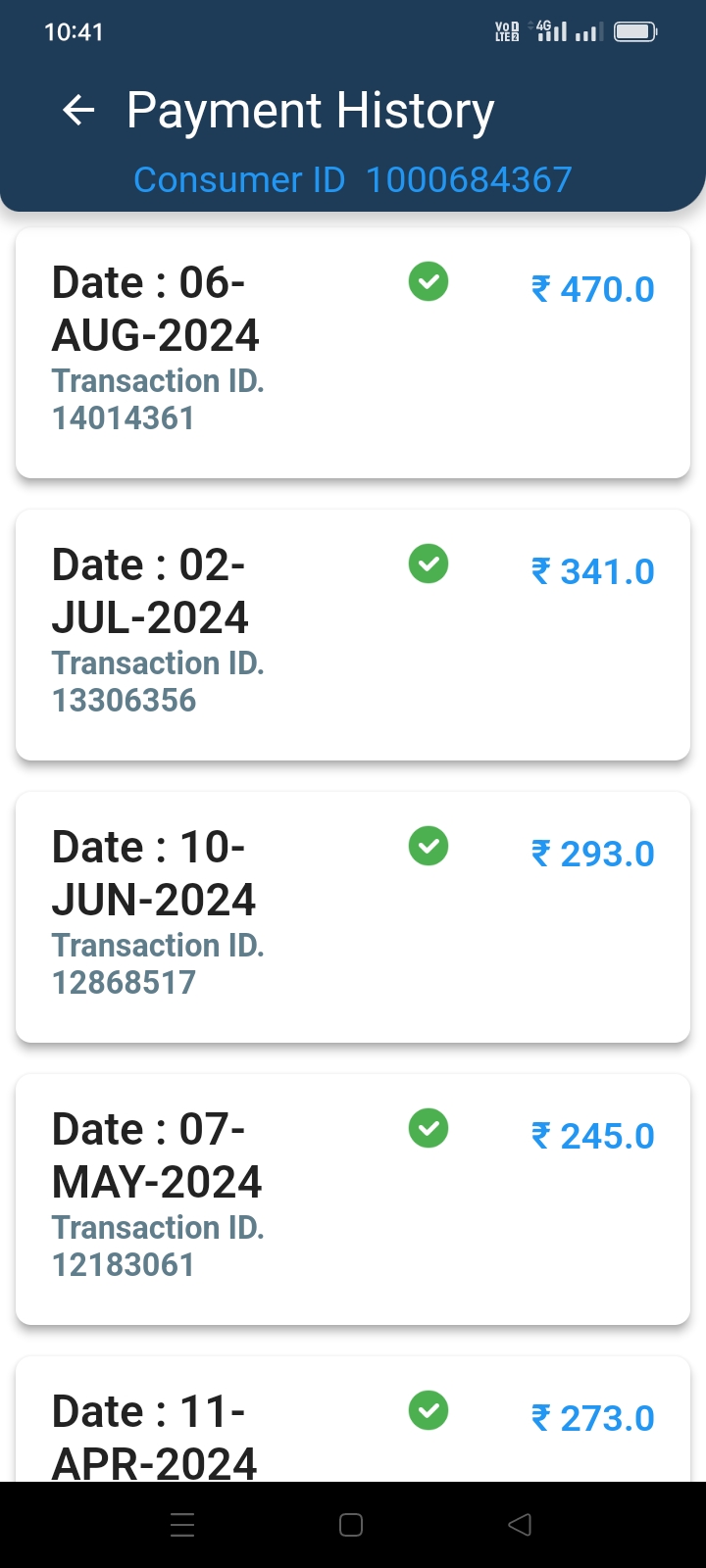706x1568 pixels.
Task: Go back from Payment History
Action: click(78, 111)
